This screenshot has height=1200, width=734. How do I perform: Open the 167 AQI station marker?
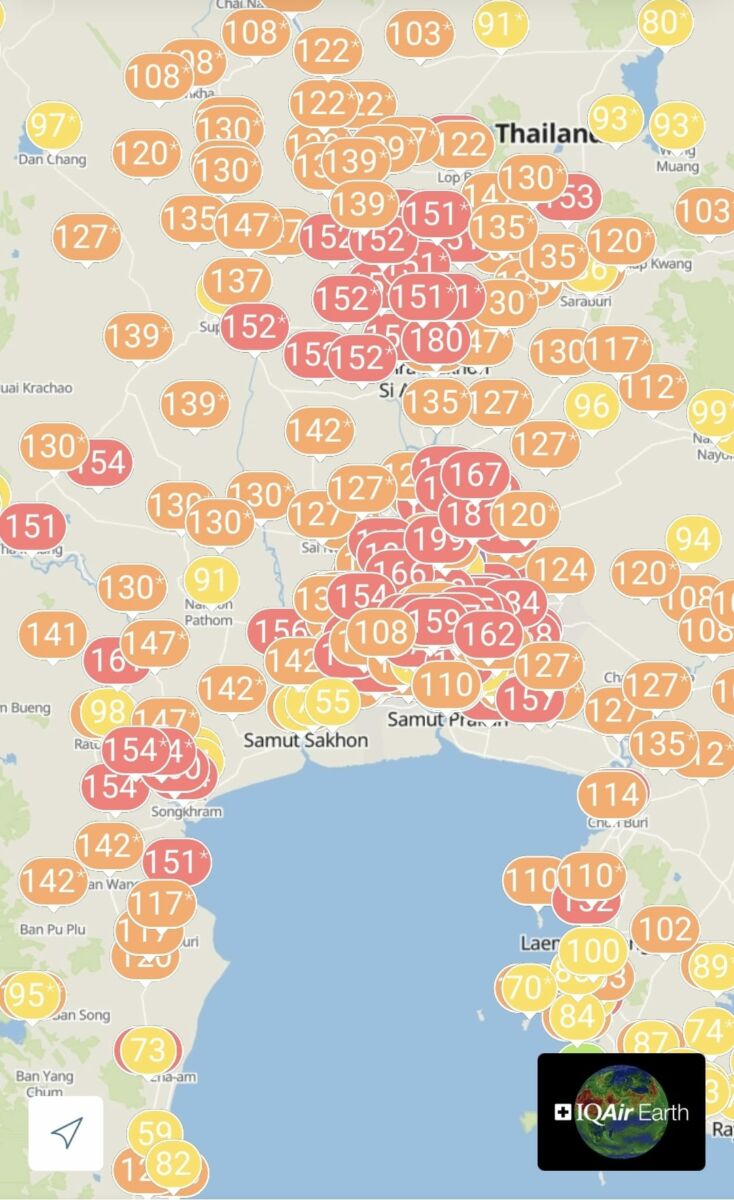point(474,476)
